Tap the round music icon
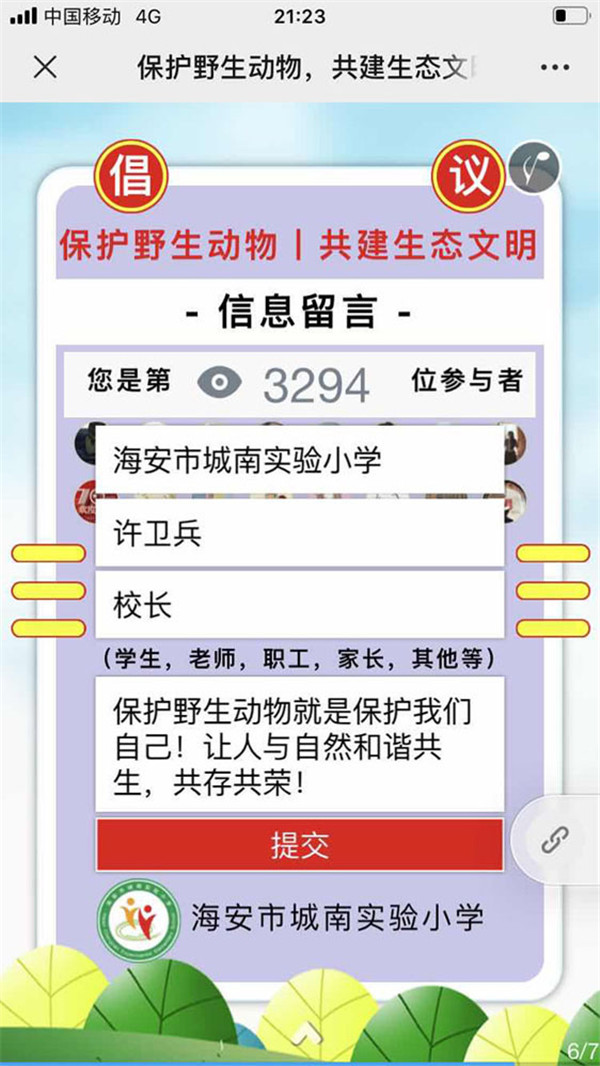Screen dimensions: 600x1066 [x=534, y=168]
